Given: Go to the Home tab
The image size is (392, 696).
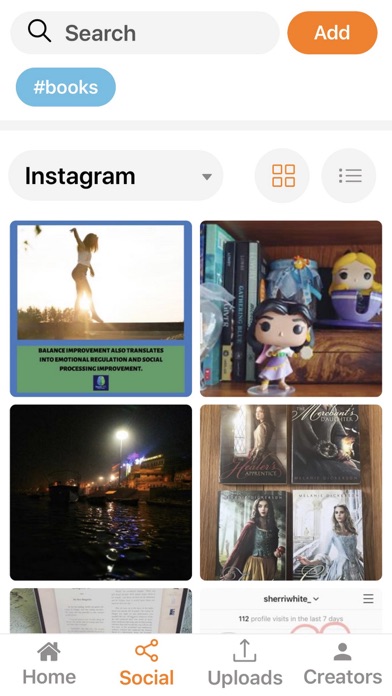Looking at the screenshot, I should point(49,663).
